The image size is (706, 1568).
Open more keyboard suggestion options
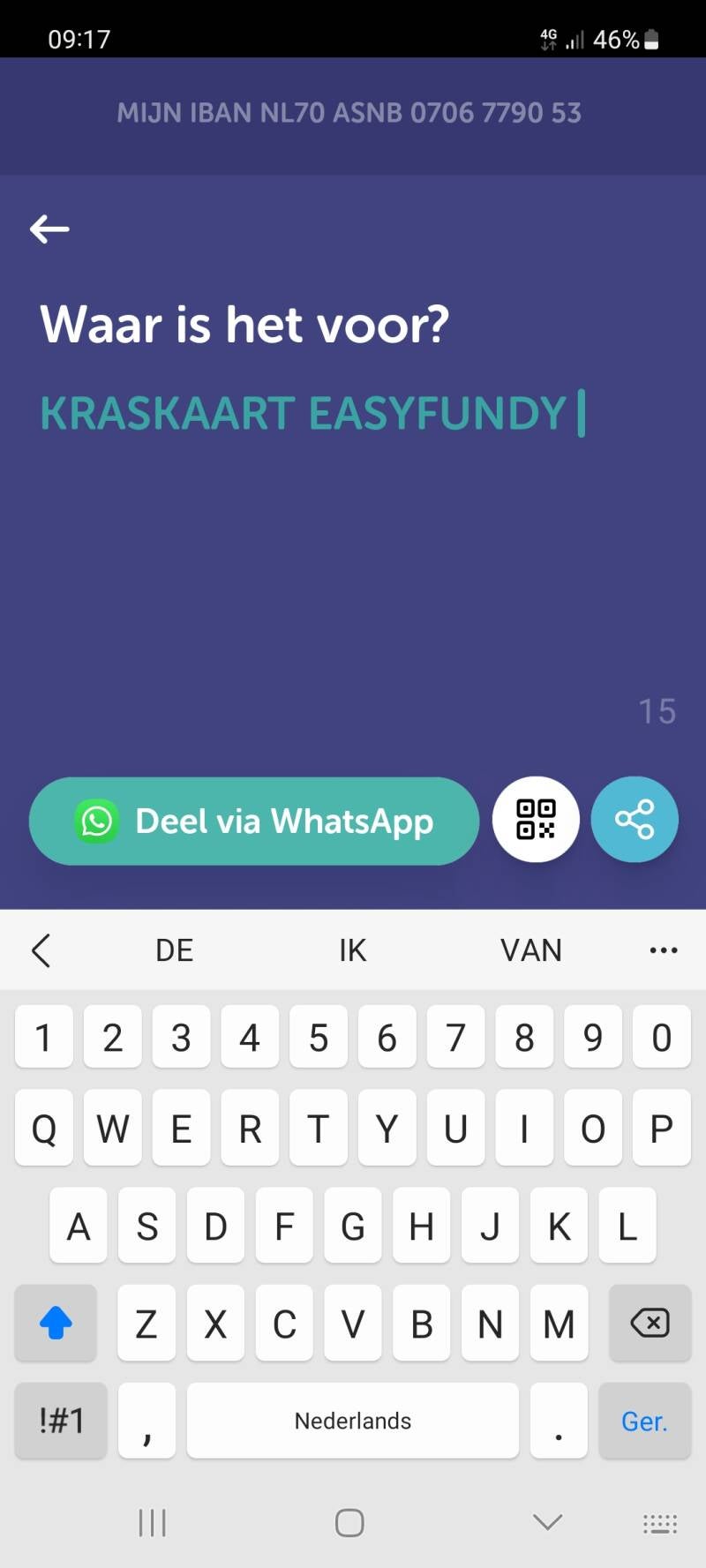[663, 950]
